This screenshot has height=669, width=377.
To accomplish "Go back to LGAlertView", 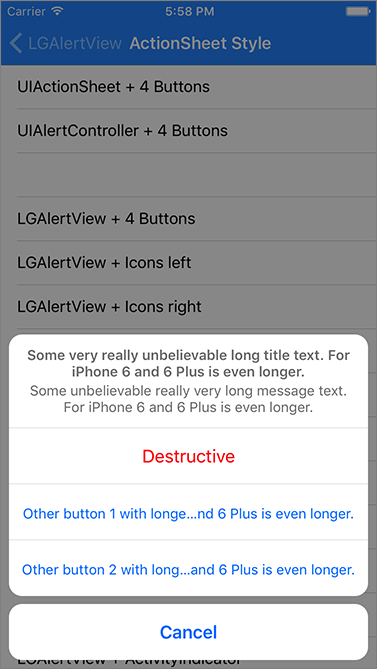I will point(66,44).
